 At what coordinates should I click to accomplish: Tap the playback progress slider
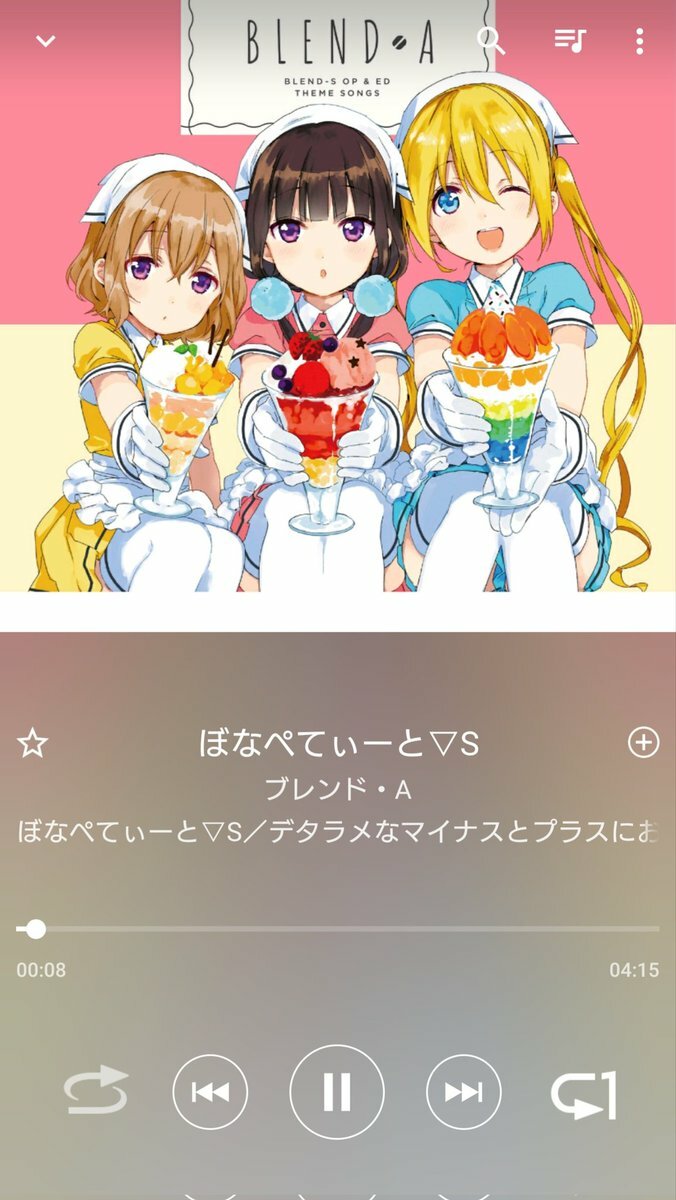[x=338, y=929]
